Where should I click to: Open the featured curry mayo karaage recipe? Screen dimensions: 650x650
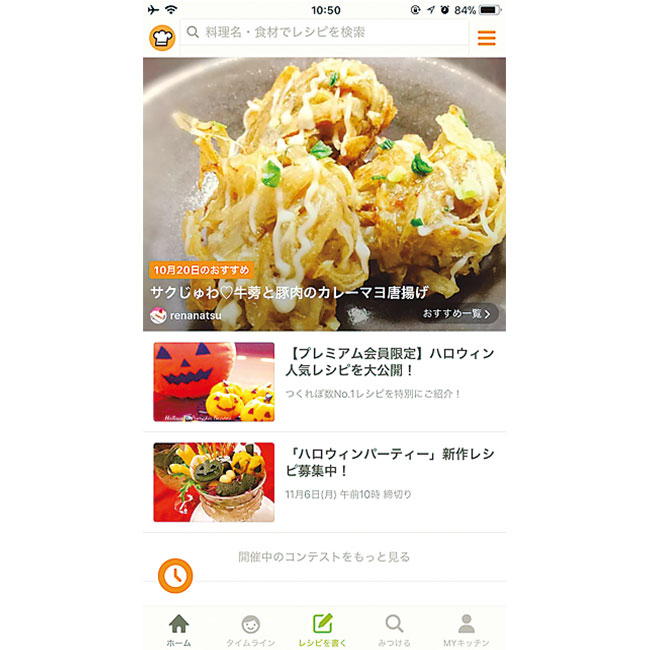click(289, 292)
